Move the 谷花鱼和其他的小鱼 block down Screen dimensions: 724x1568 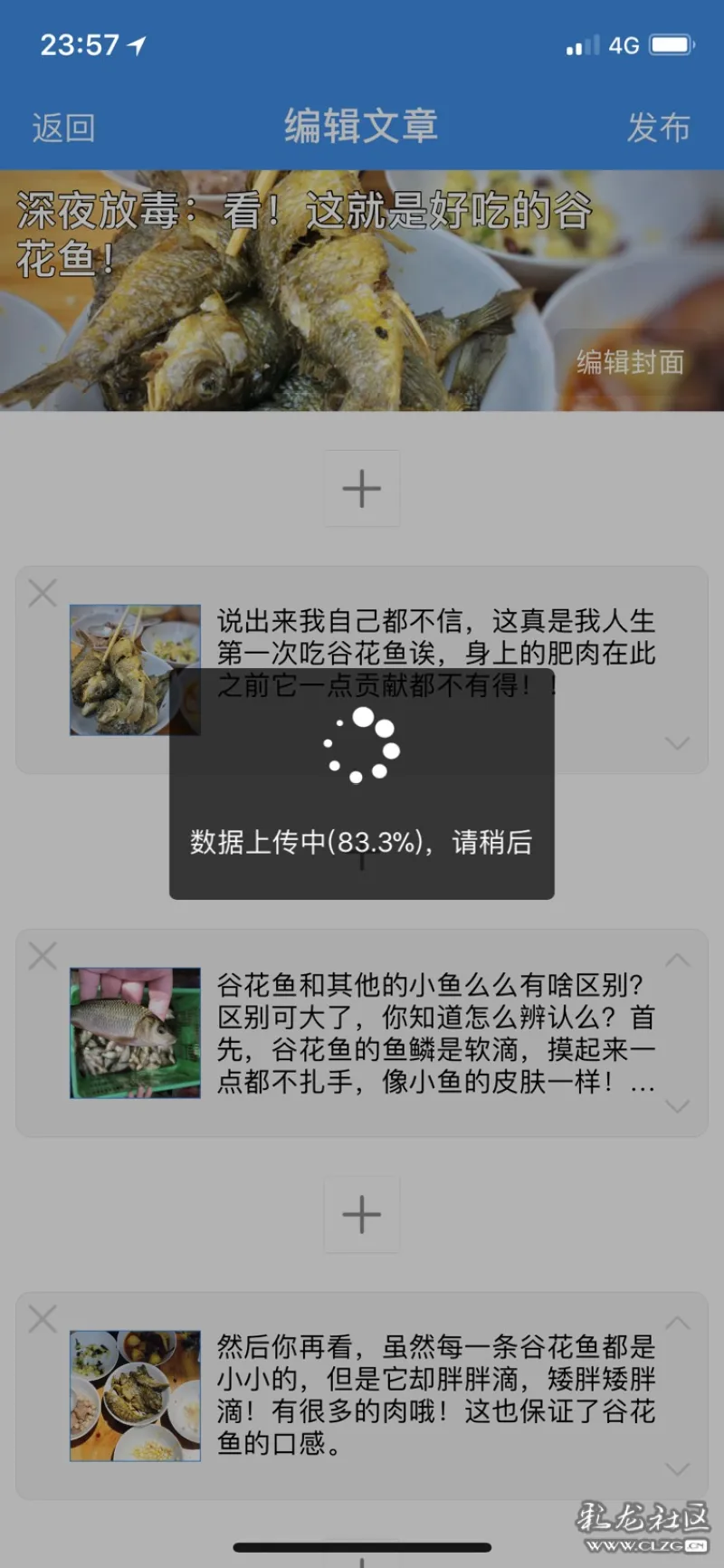pyautogui.click(x=677, y=1106)
